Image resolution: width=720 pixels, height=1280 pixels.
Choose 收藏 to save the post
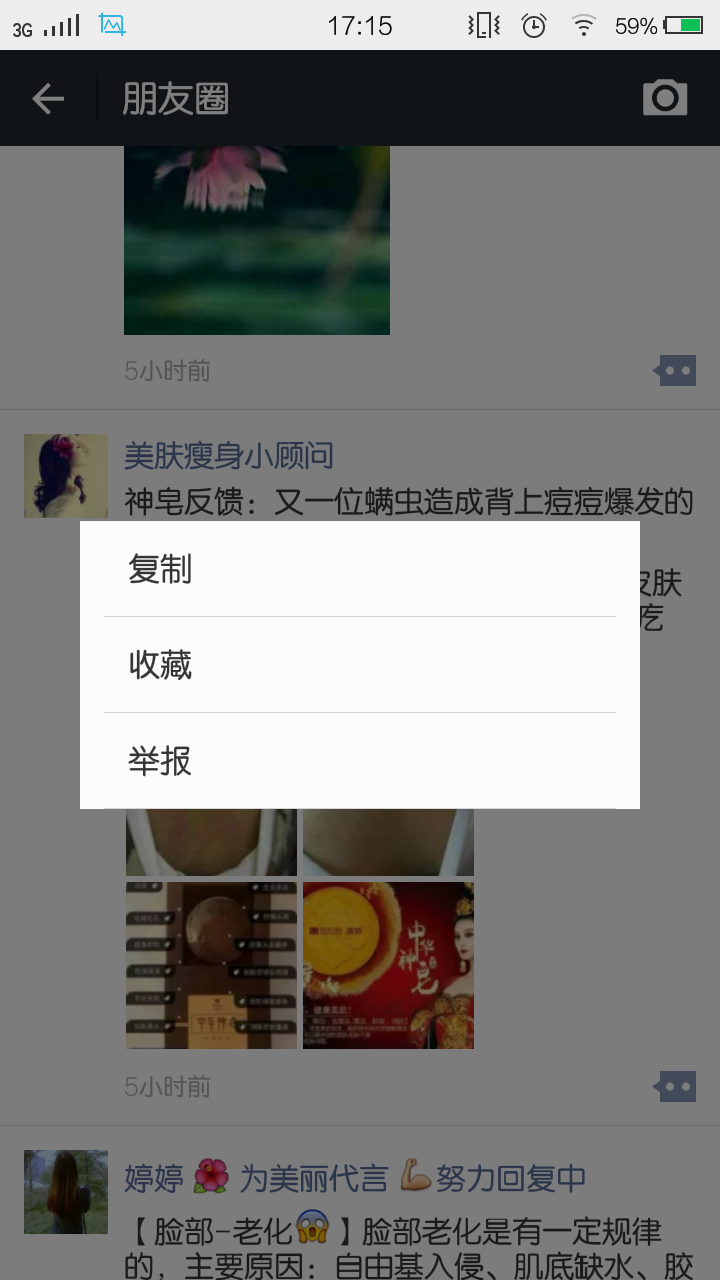pyautogui.click(x=360, y=665)
